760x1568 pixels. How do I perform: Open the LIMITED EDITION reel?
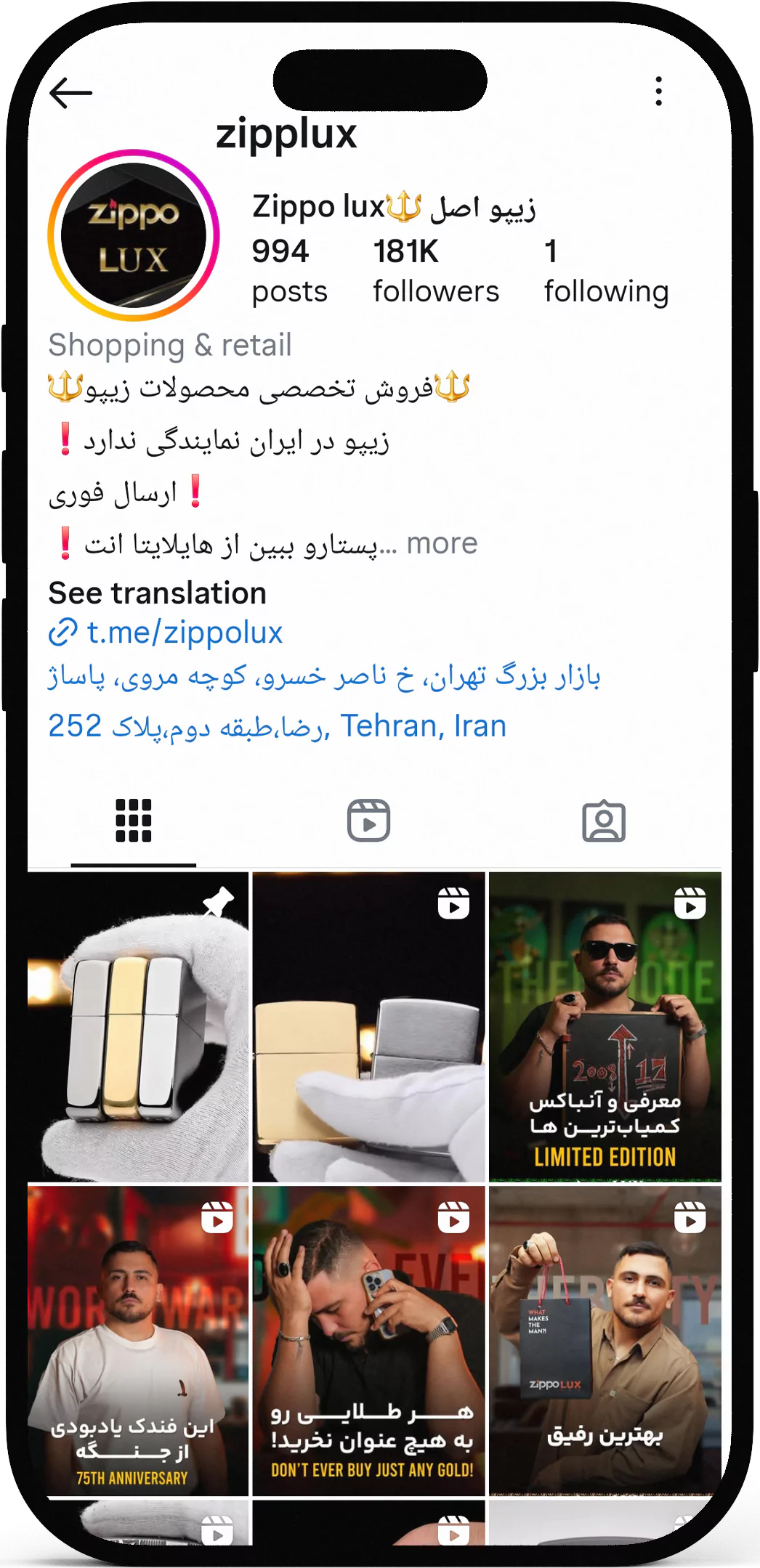(x=605, y=1027)
